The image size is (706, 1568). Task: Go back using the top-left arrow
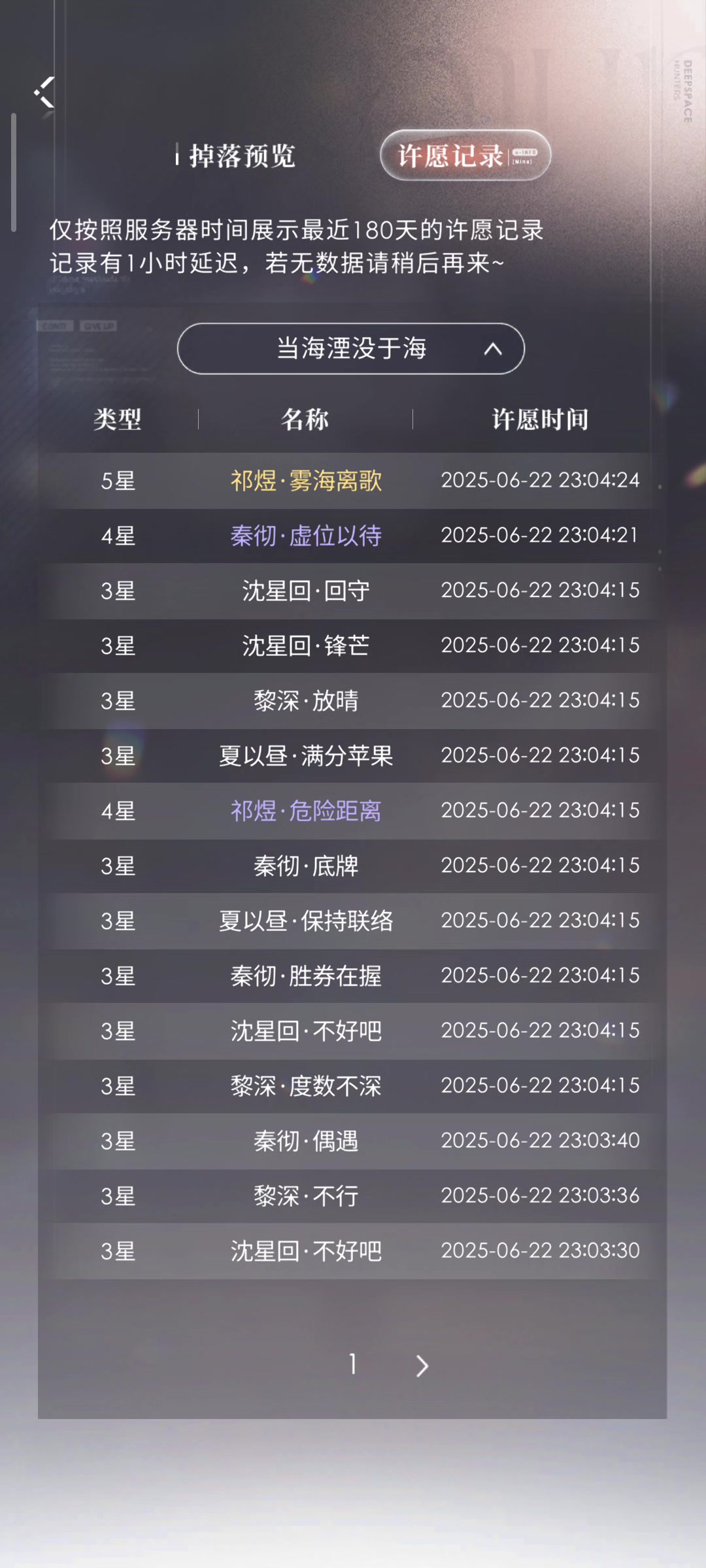pos(44,92)
